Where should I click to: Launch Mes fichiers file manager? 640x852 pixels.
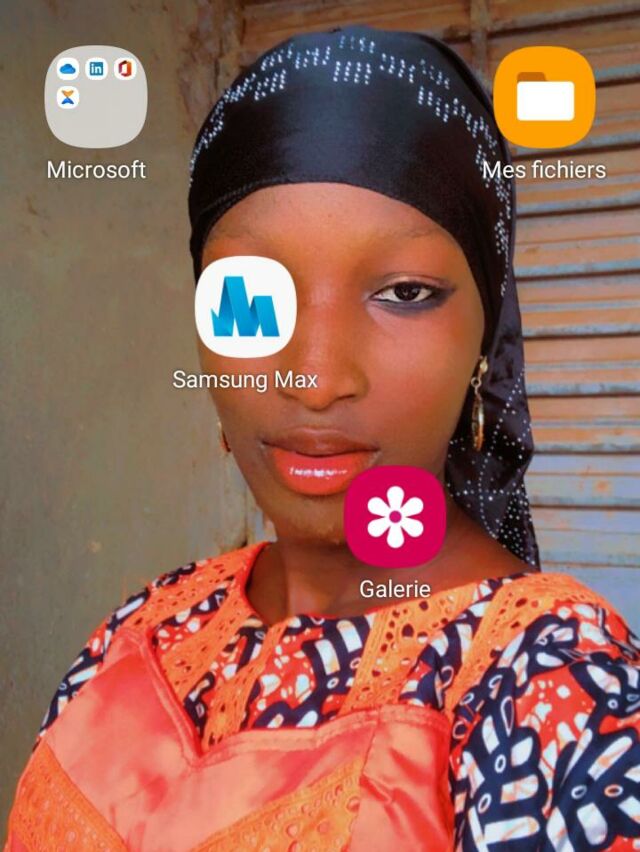(544, 97)
